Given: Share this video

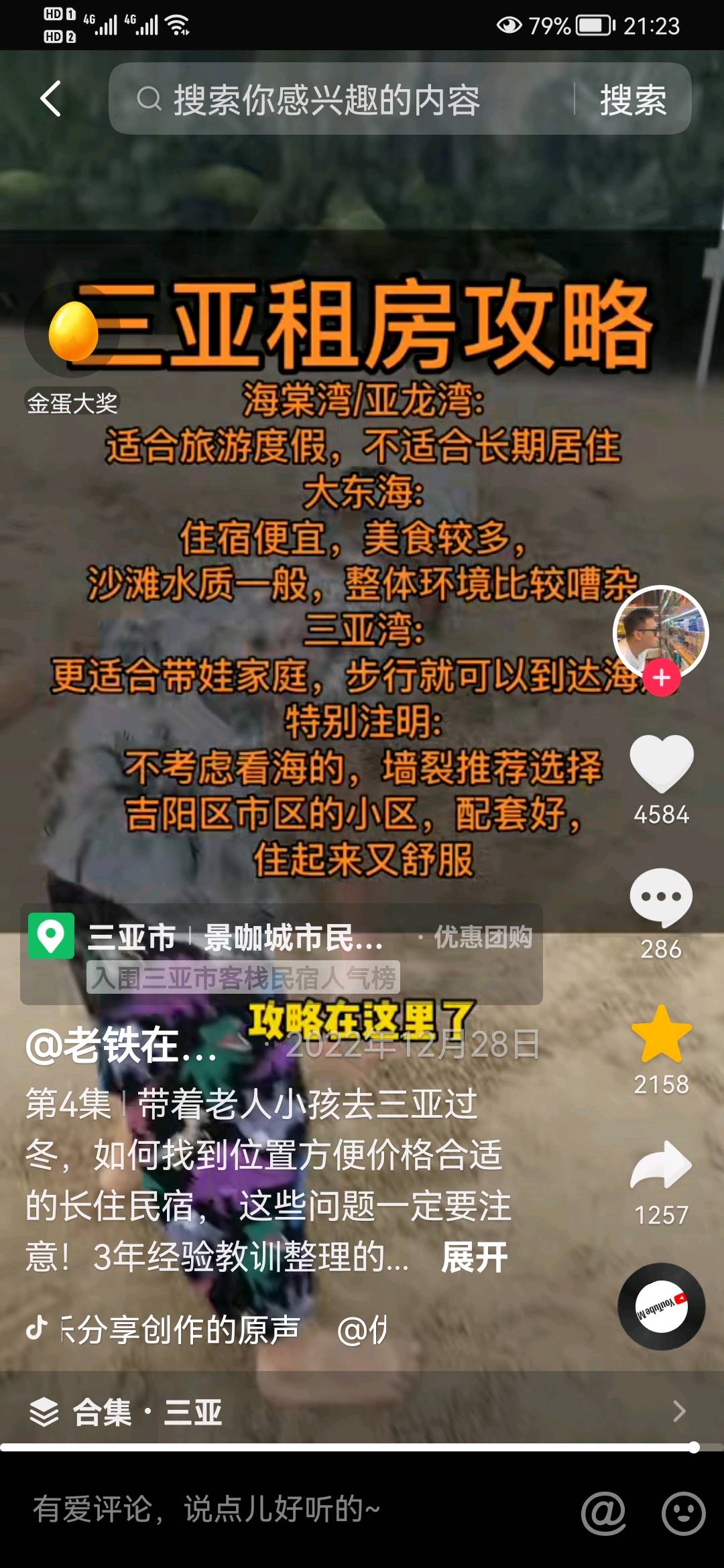Looking at the screenshot, I should [661, 1166].
